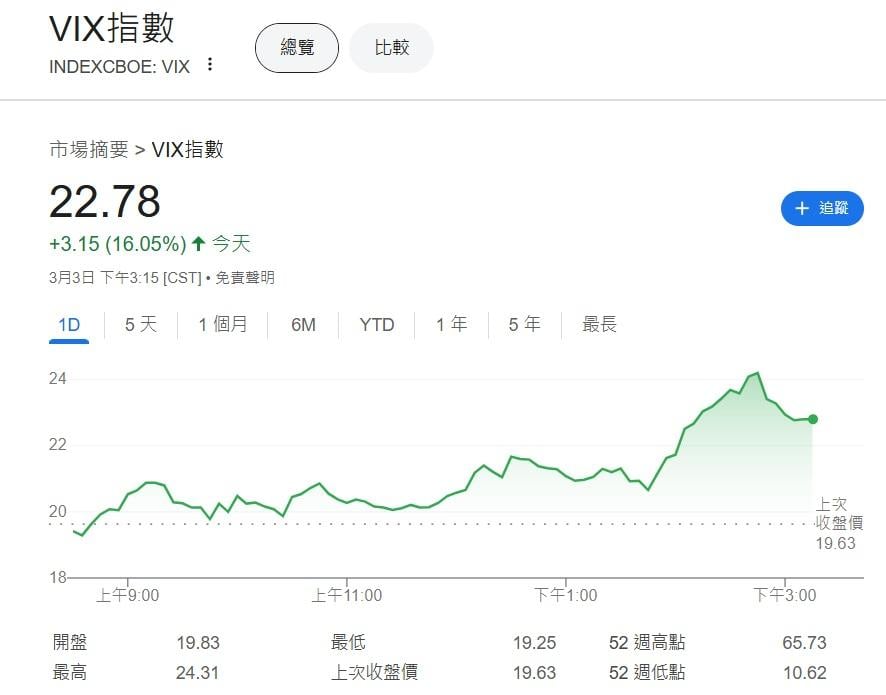Select the YTD chart range
The image size is (886, 695).
pyautogui.click(x=377, y=324)
